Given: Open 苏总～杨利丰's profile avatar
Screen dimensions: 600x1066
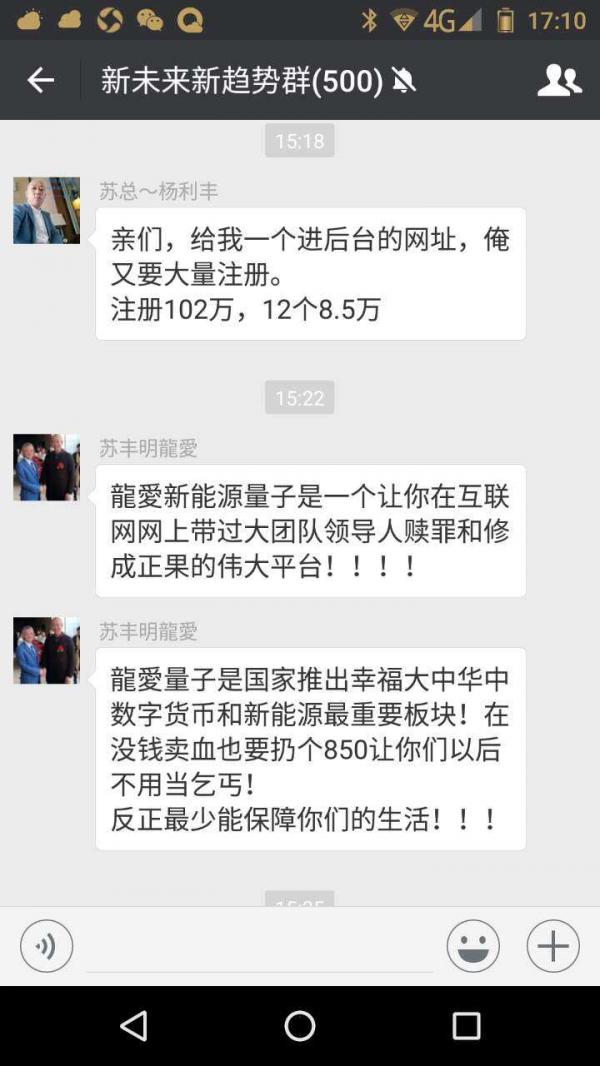Looking at the screenshot, I should pyautogui.click(x=47, y=211).
